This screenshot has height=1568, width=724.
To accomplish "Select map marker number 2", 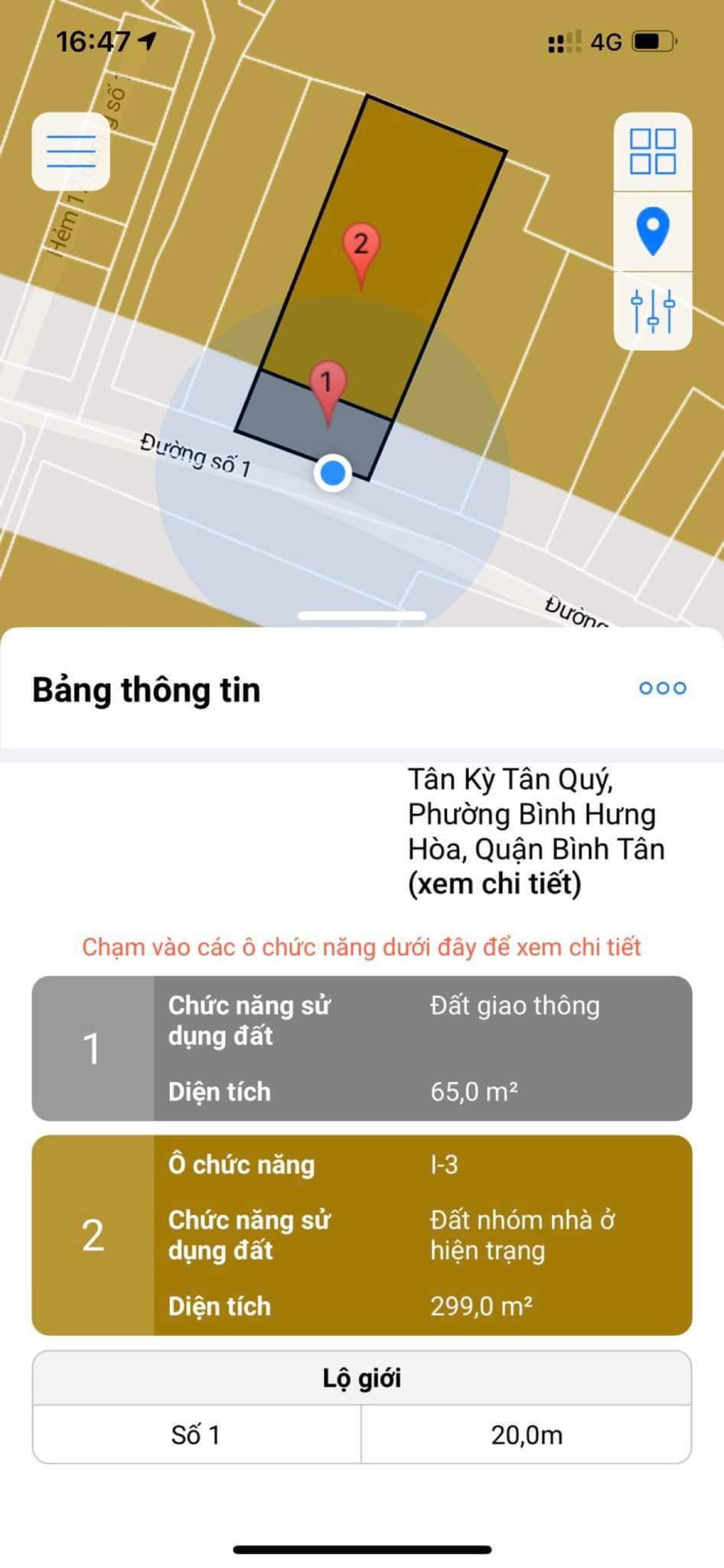I will tap(360, 247).
